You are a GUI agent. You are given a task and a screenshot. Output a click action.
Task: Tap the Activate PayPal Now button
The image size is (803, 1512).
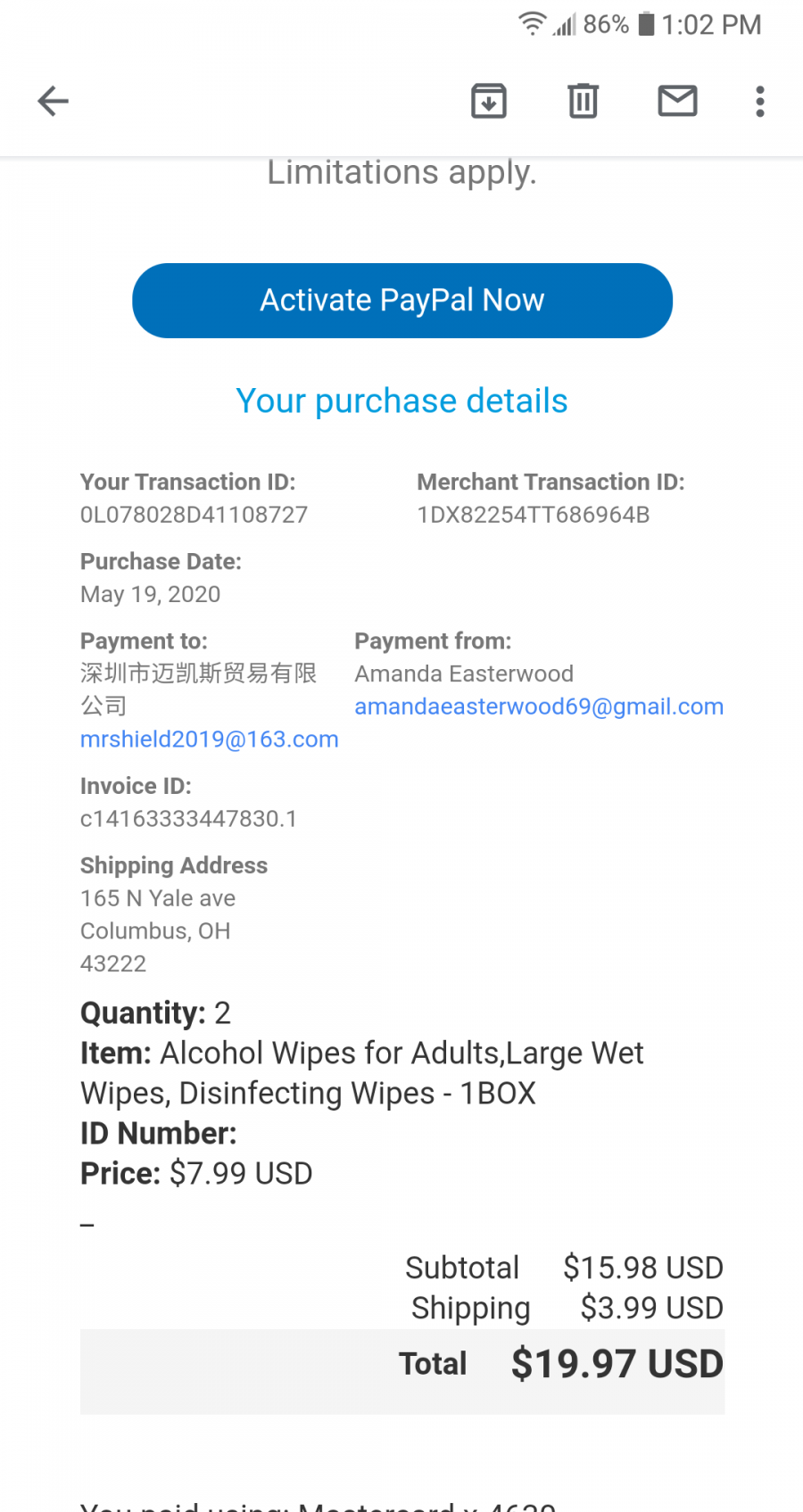click(402, 301)
